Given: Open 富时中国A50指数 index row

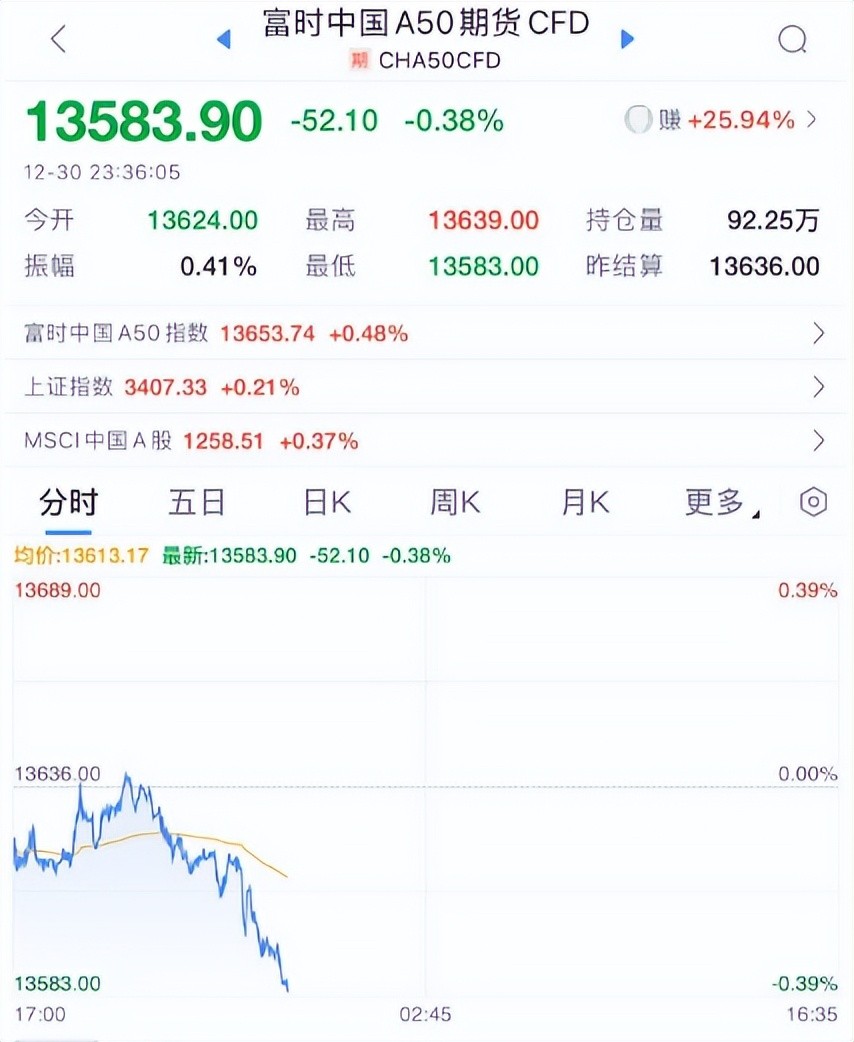Looking at the screenshot, I should click(425, 334).
